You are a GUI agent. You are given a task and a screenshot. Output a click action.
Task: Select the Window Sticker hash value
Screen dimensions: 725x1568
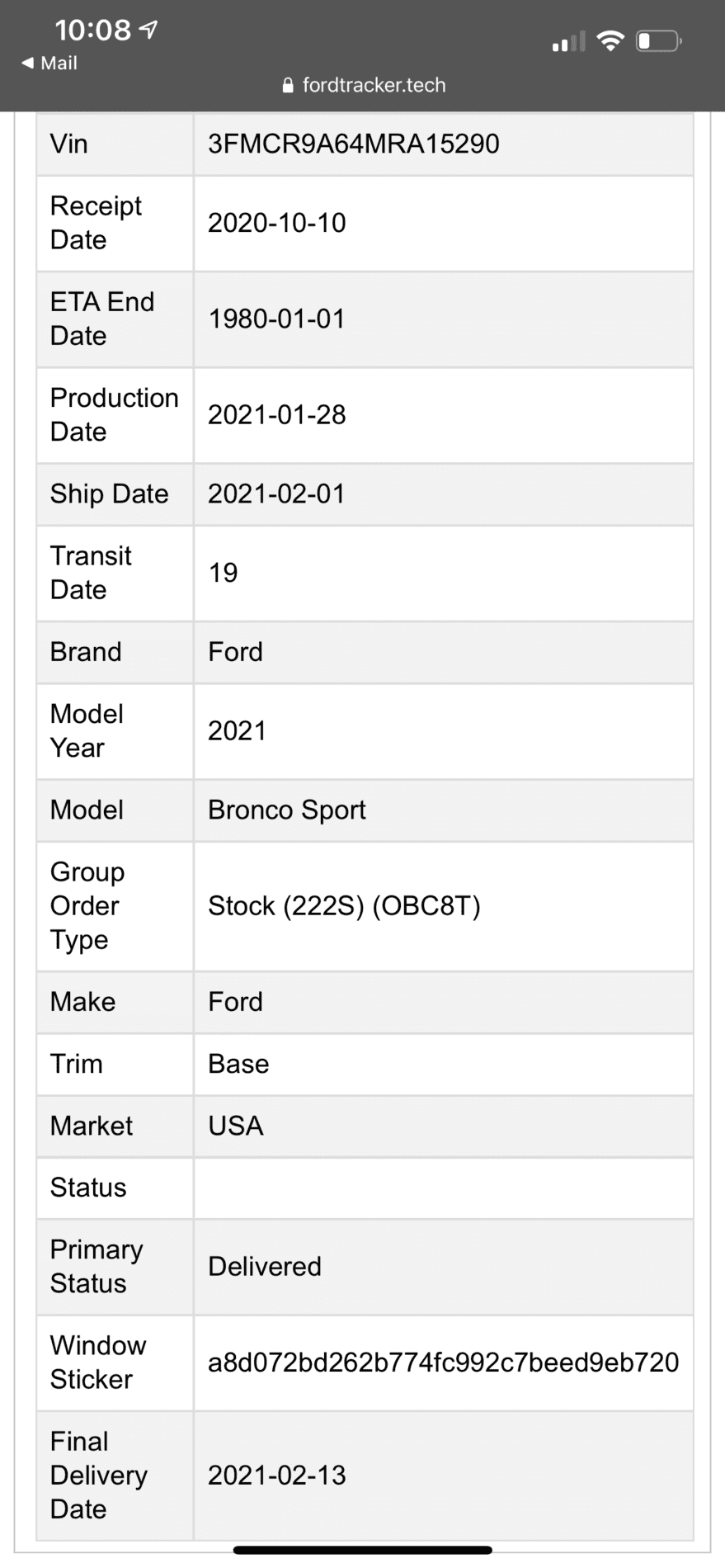click(444, 1363)
